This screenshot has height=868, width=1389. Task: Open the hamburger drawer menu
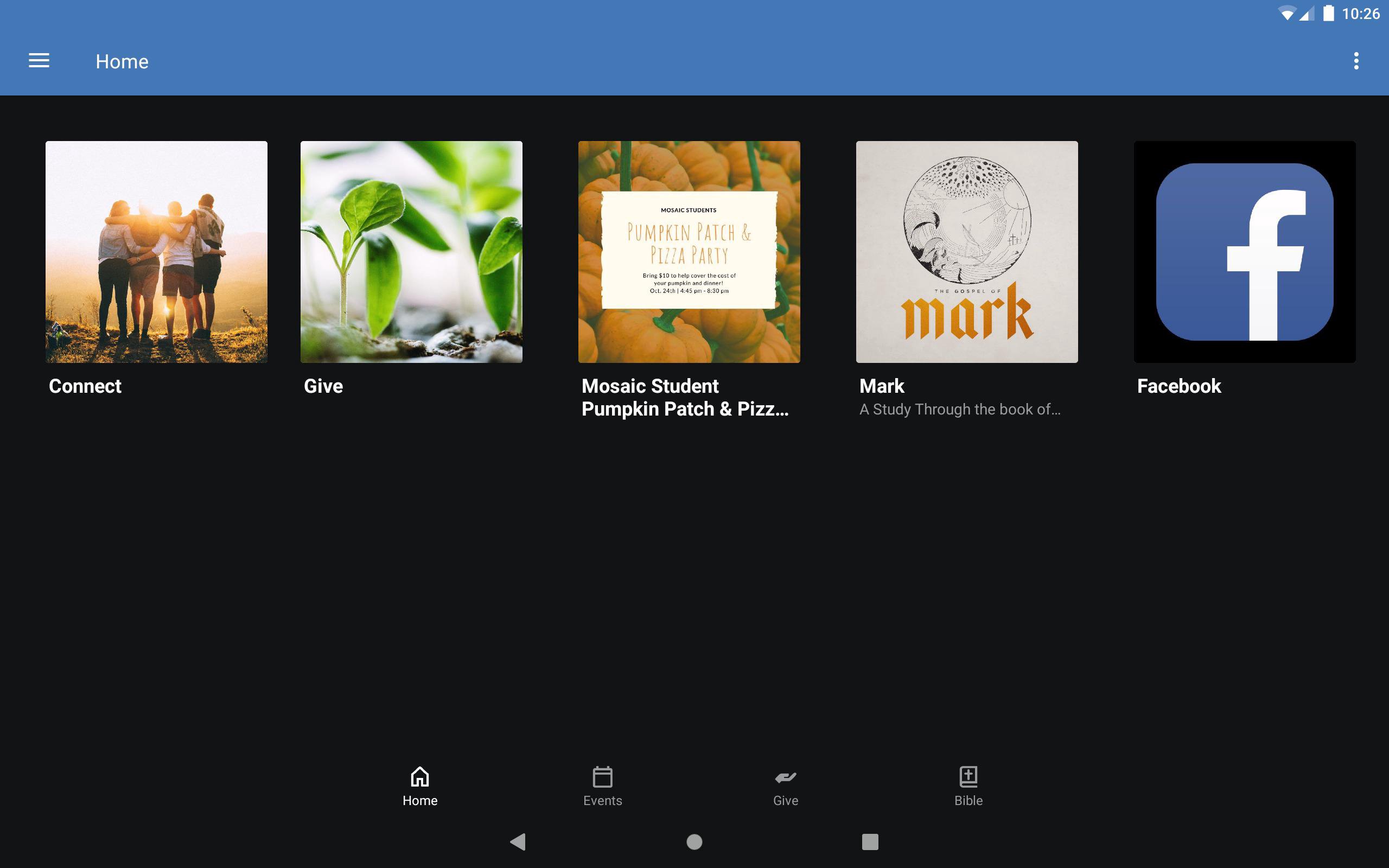click(39, 61)
